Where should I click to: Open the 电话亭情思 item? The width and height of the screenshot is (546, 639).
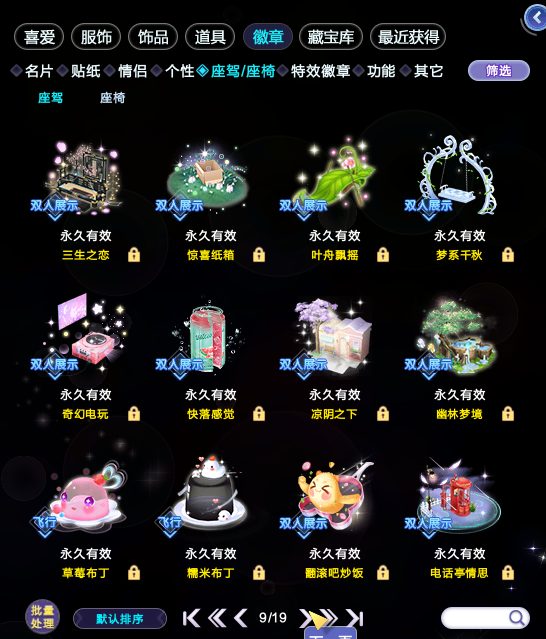(x=458, y=495)
